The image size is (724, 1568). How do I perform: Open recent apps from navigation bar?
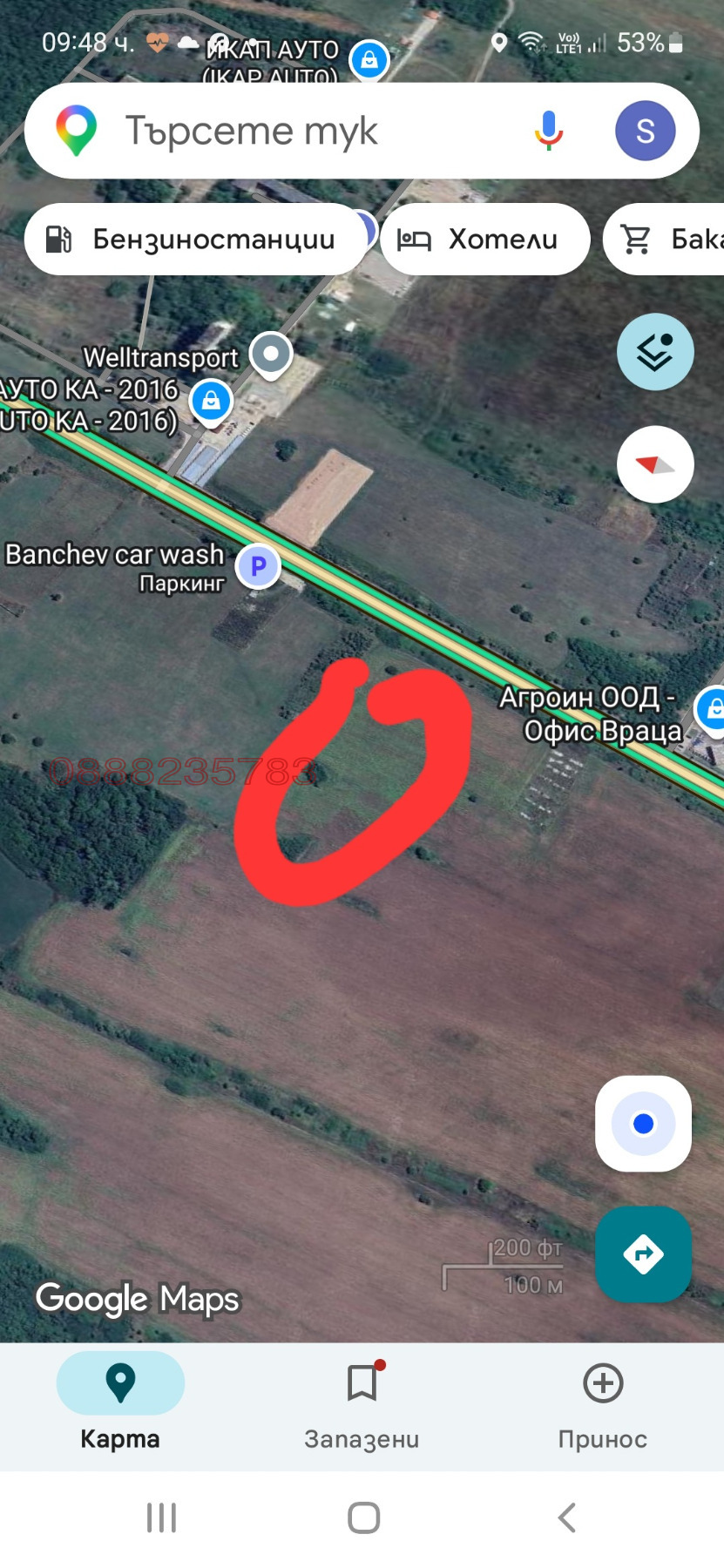[161, 1517]
